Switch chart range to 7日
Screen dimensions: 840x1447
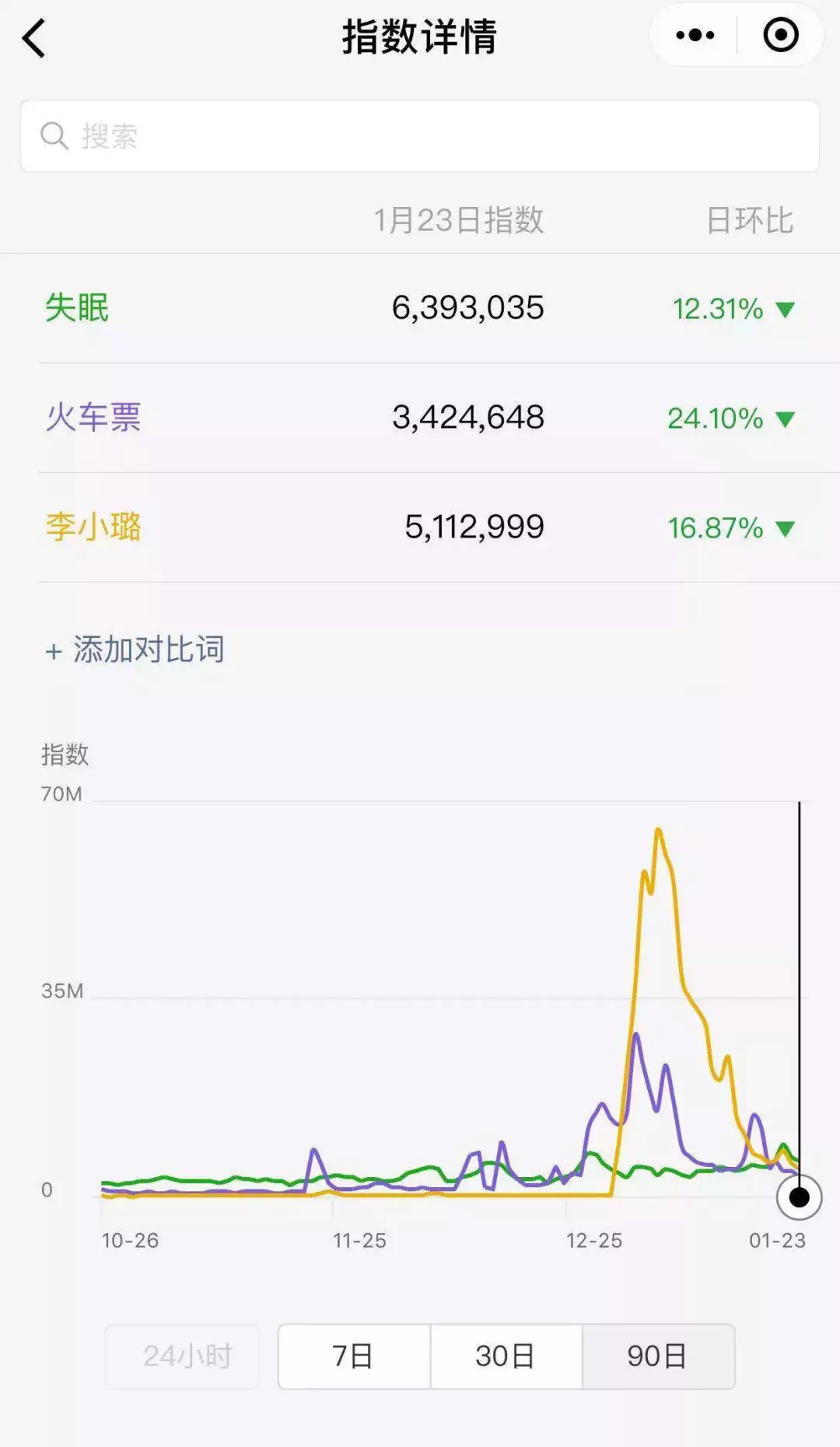354,1356
